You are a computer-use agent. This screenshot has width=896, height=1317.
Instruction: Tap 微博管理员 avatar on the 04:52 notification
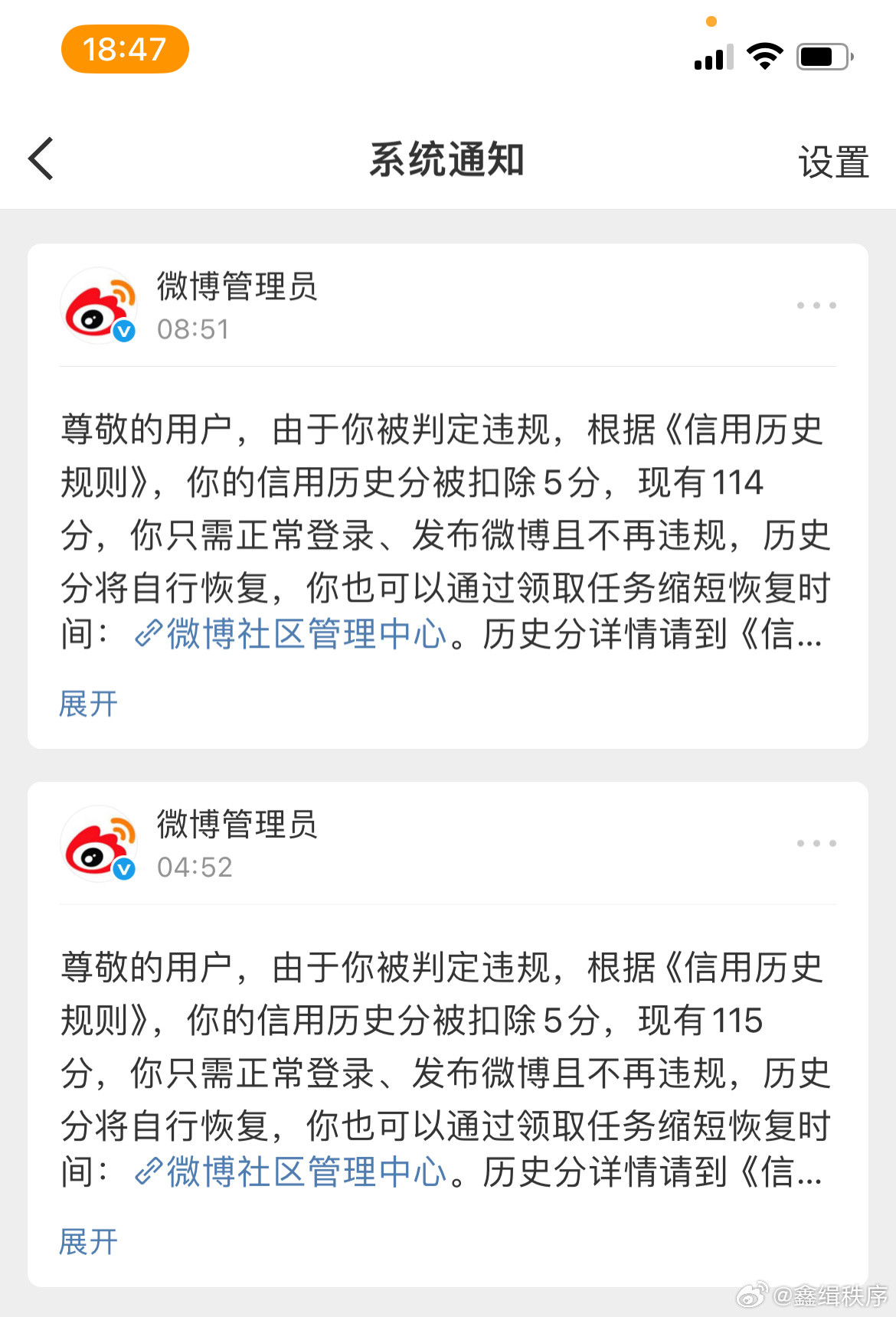[99, 844]
